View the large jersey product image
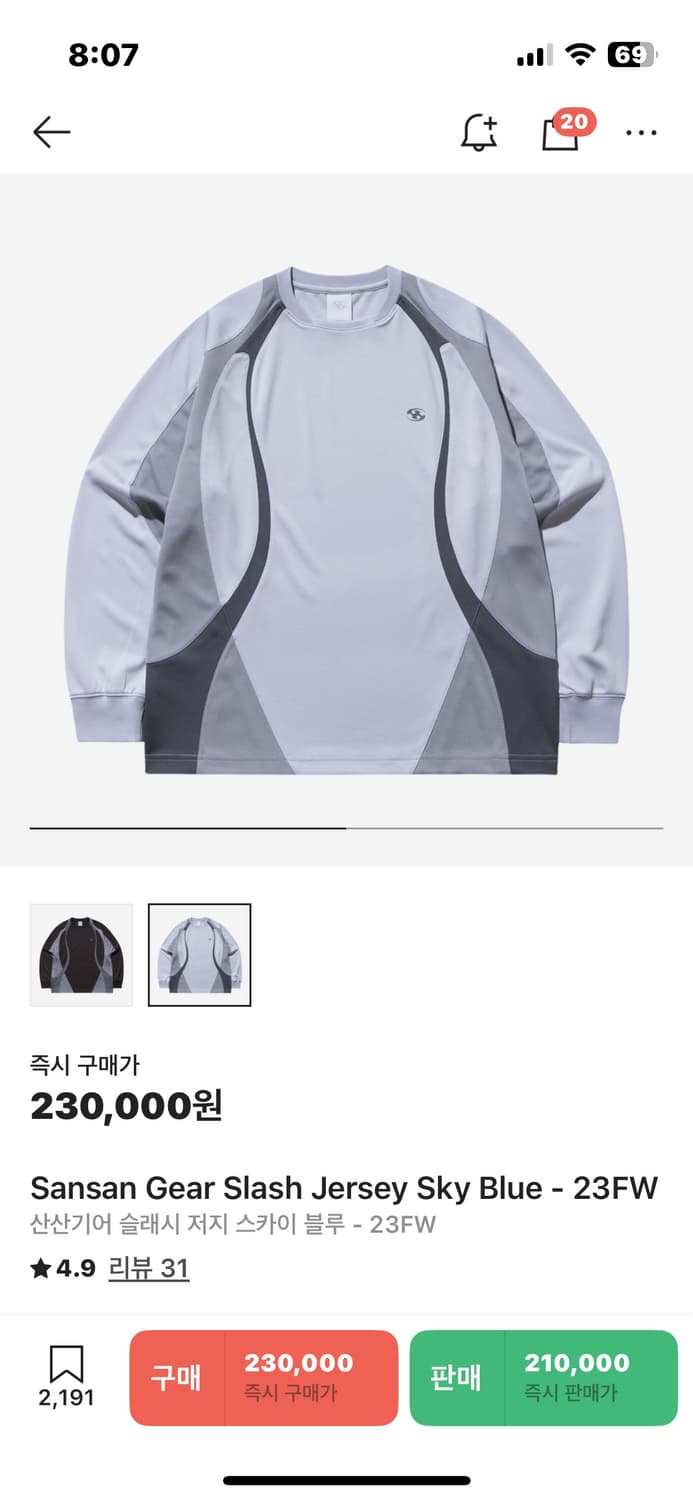 [346, 520]
